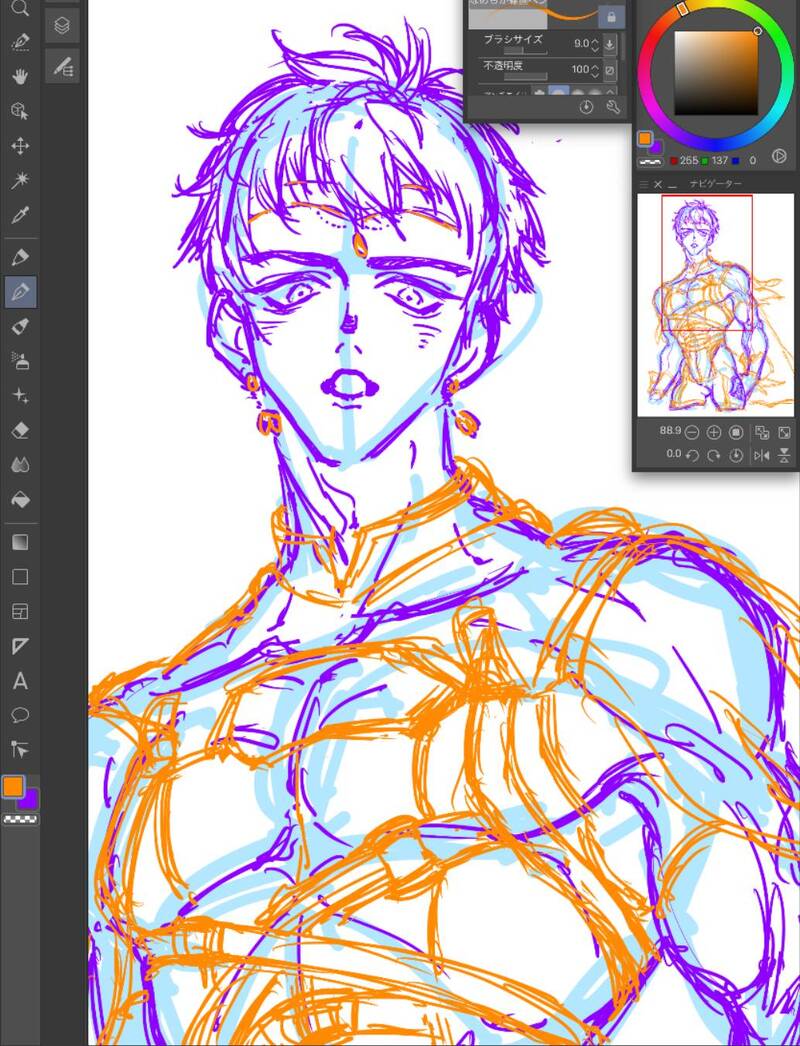Open the layers panel button
800x1046 pixels.
pos(62,24)
